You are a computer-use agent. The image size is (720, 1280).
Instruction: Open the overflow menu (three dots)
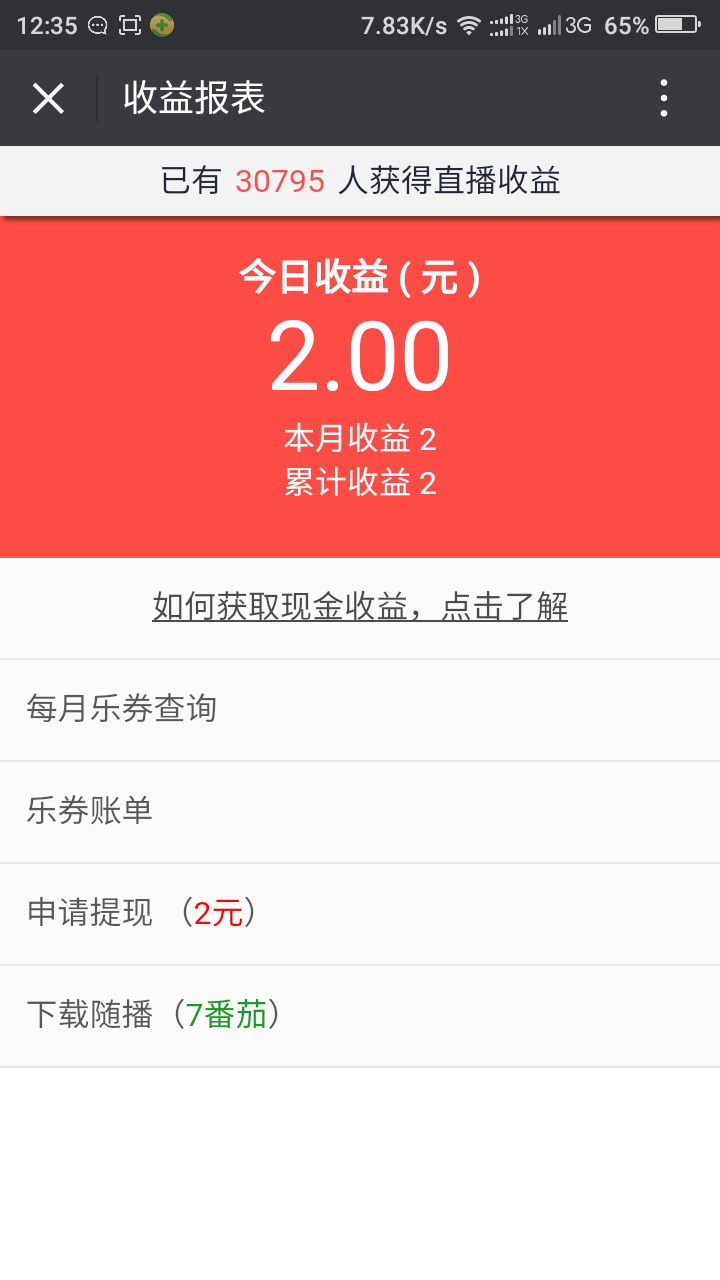[x=663, y=97]
